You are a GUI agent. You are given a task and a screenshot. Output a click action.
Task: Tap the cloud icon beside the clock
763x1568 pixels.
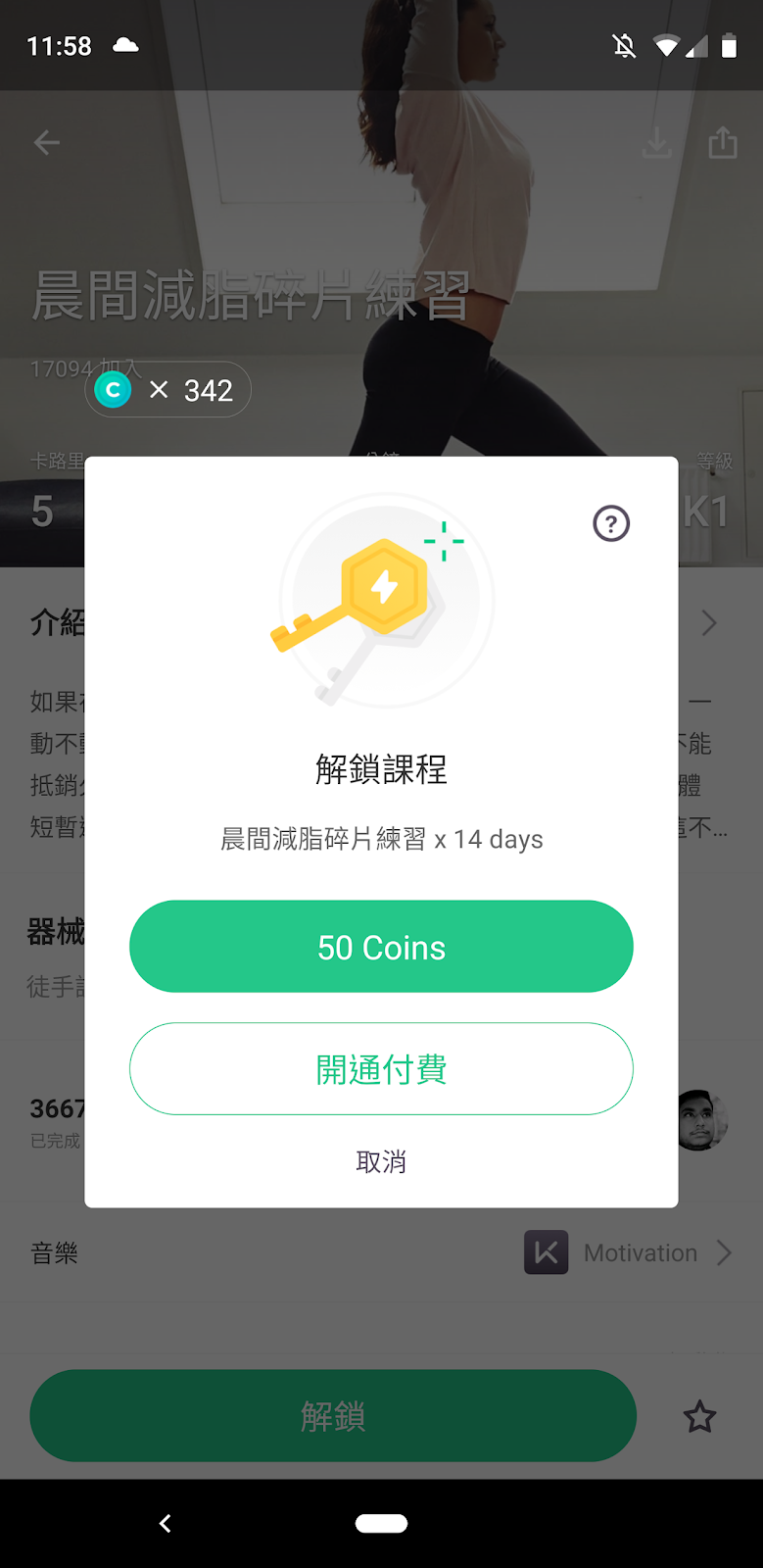(x=127, y=44)
